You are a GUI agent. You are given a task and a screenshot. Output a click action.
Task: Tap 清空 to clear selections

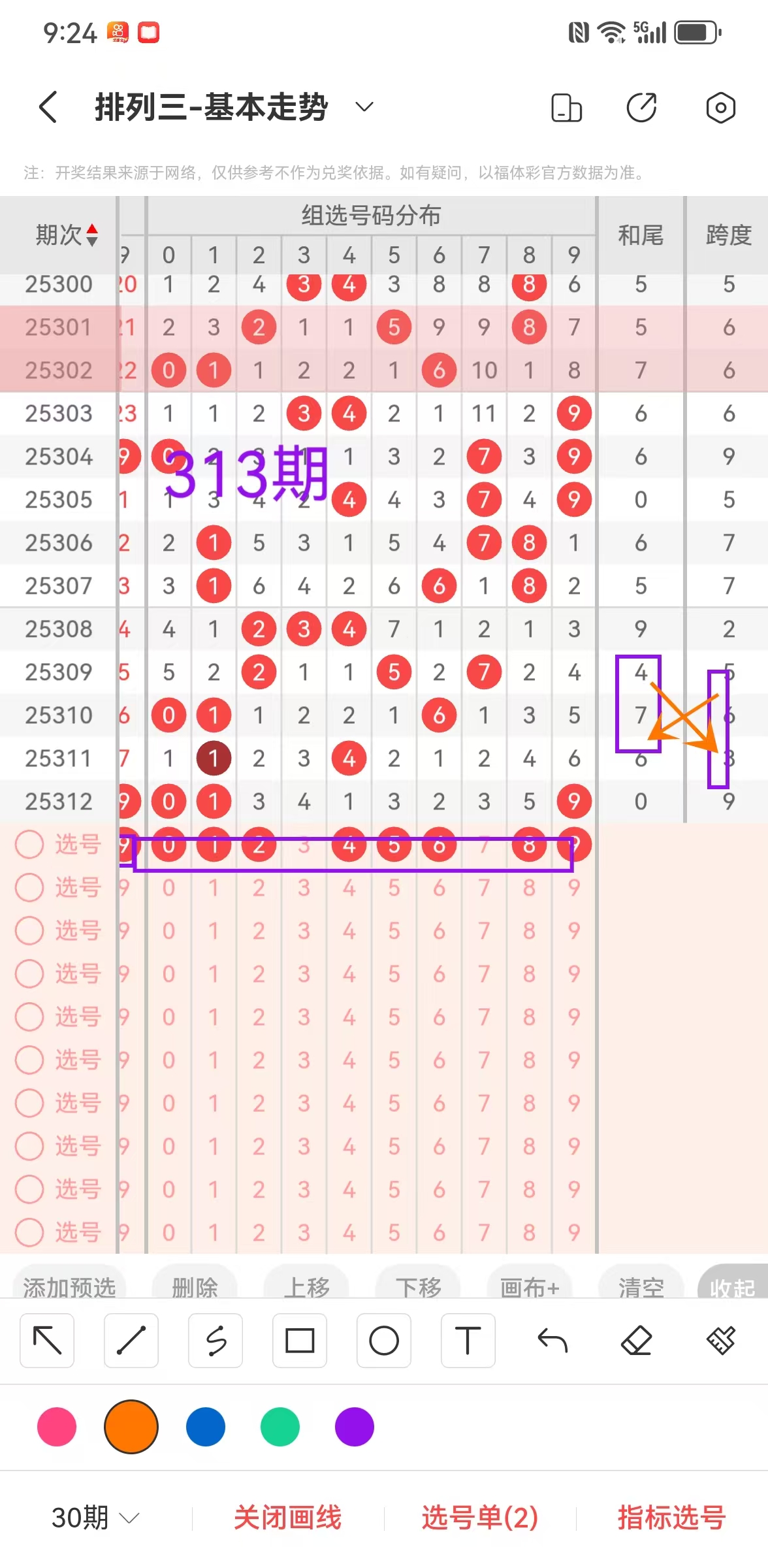641,1286
